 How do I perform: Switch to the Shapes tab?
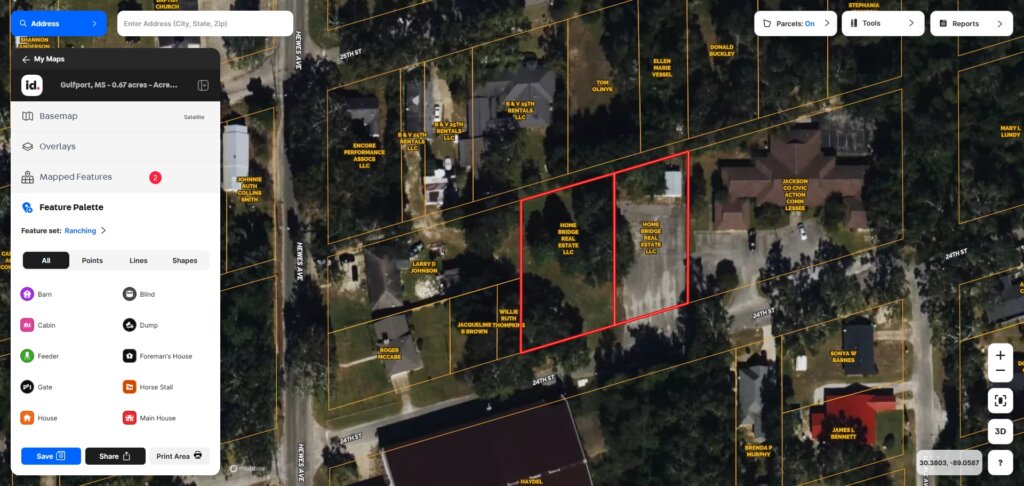185,260
